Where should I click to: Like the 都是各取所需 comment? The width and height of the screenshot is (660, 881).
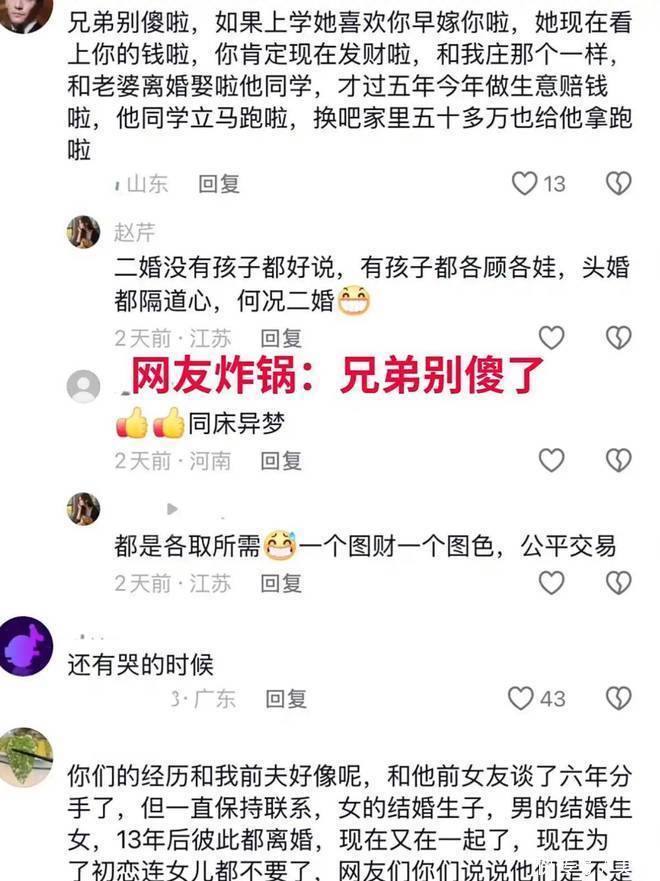[x=551, y=583]
